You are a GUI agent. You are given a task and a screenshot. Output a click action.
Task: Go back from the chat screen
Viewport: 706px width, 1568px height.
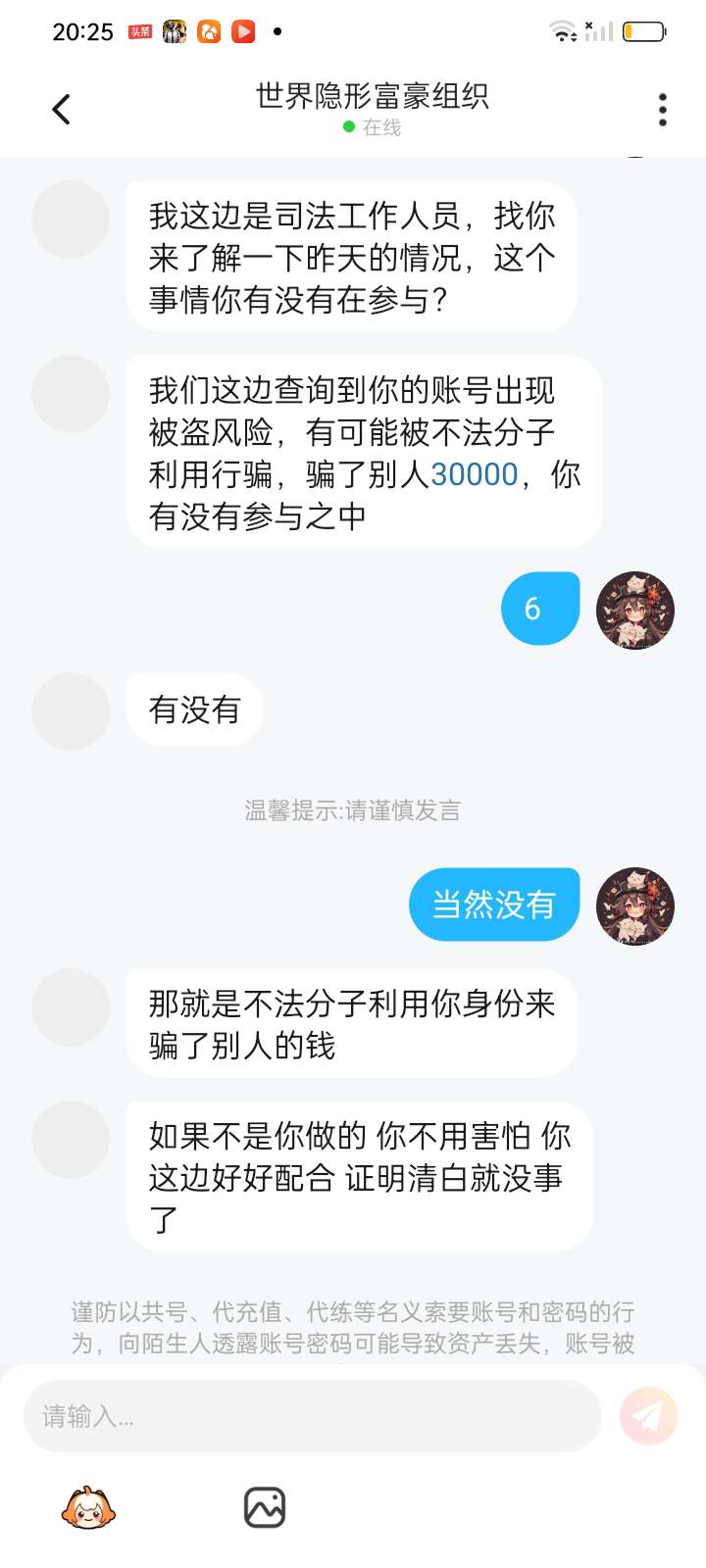61,109
